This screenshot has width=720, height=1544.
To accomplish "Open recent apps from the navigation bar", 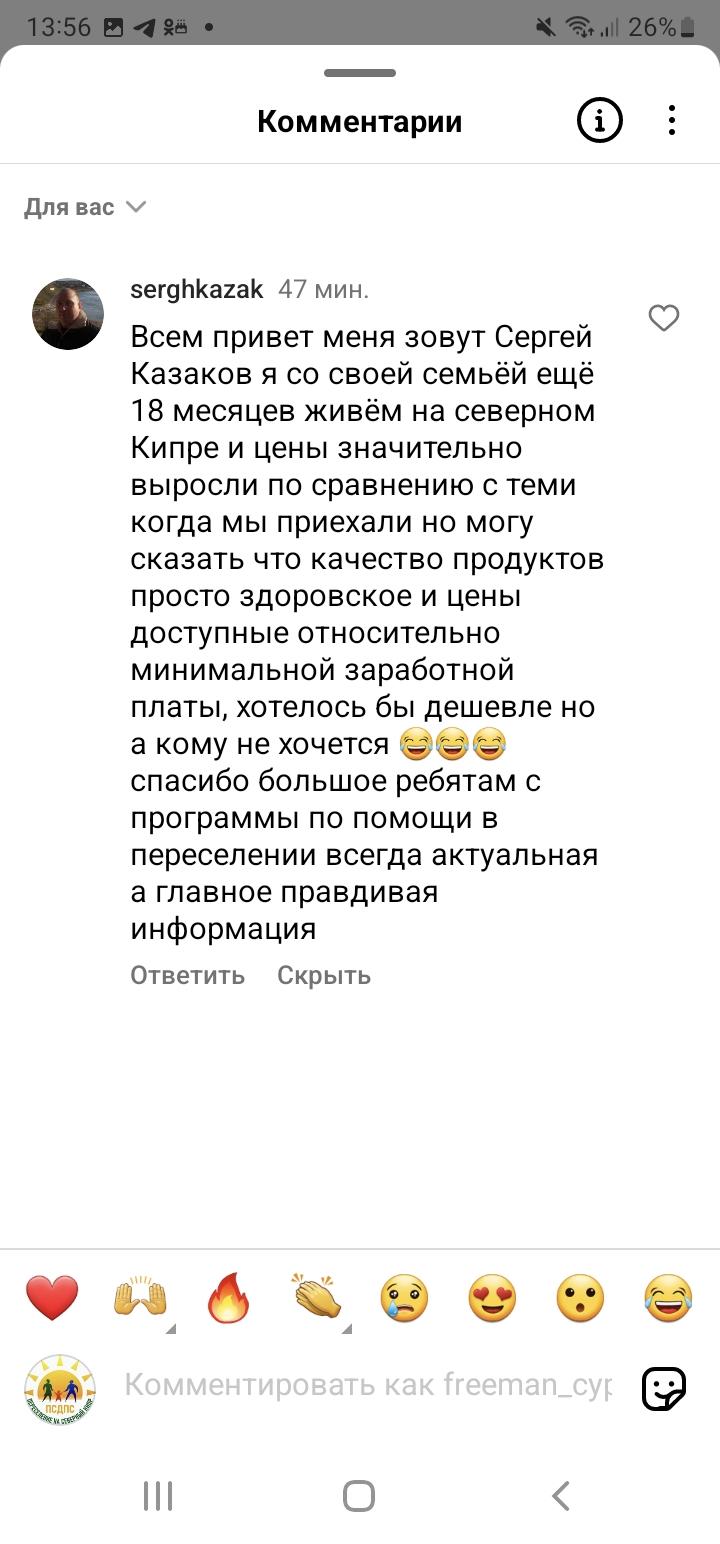I will click(158, 1496).
